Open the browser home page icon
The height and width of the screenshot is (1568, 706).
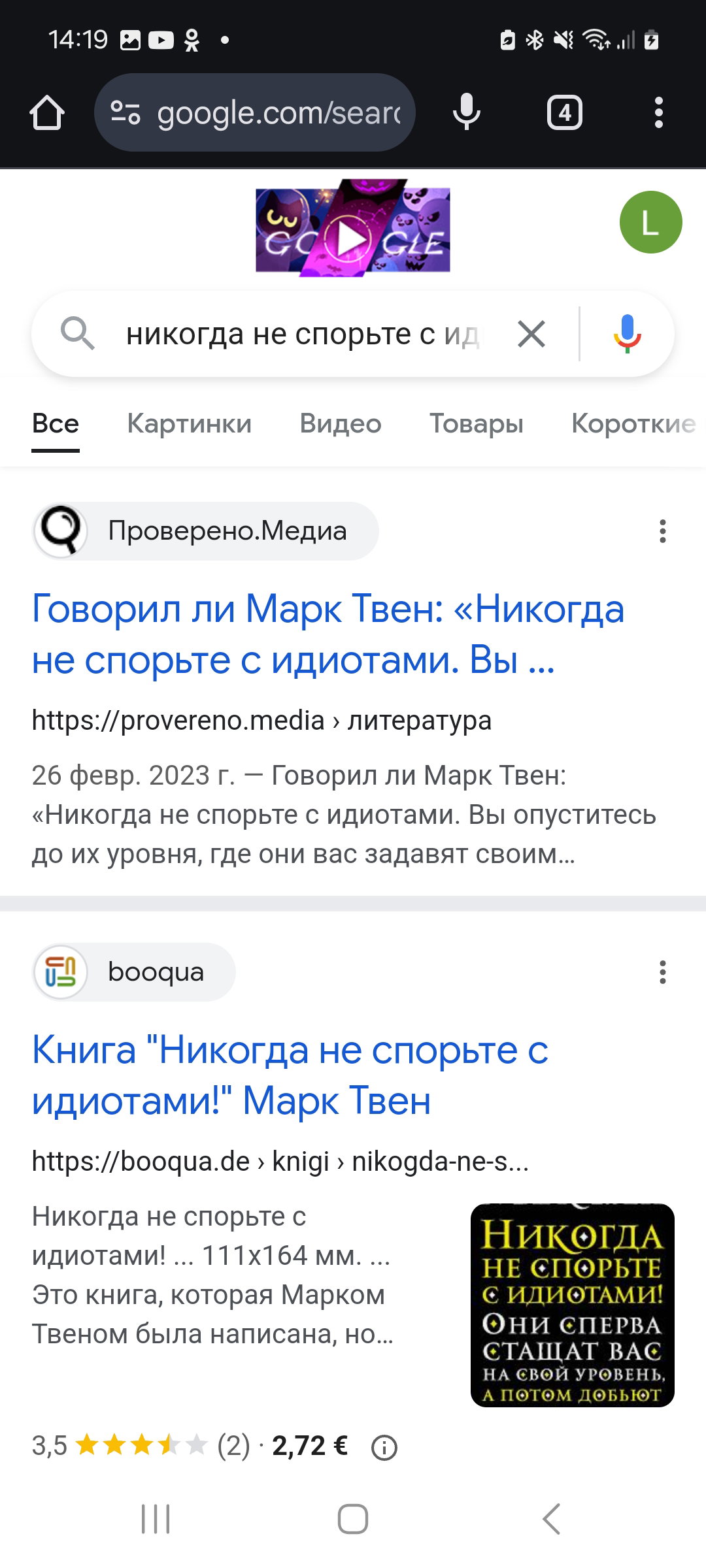(47, 112)
